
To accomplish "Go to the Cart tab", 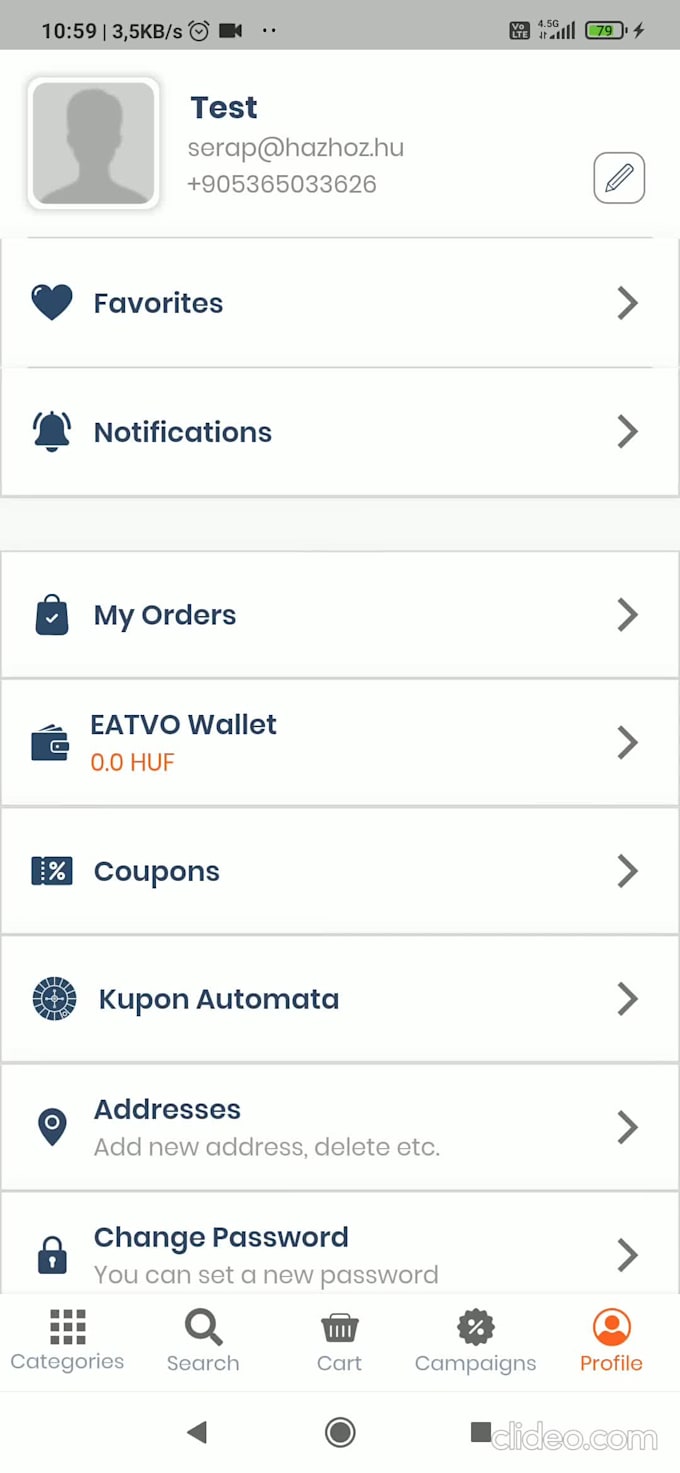I will [340, 1341].
